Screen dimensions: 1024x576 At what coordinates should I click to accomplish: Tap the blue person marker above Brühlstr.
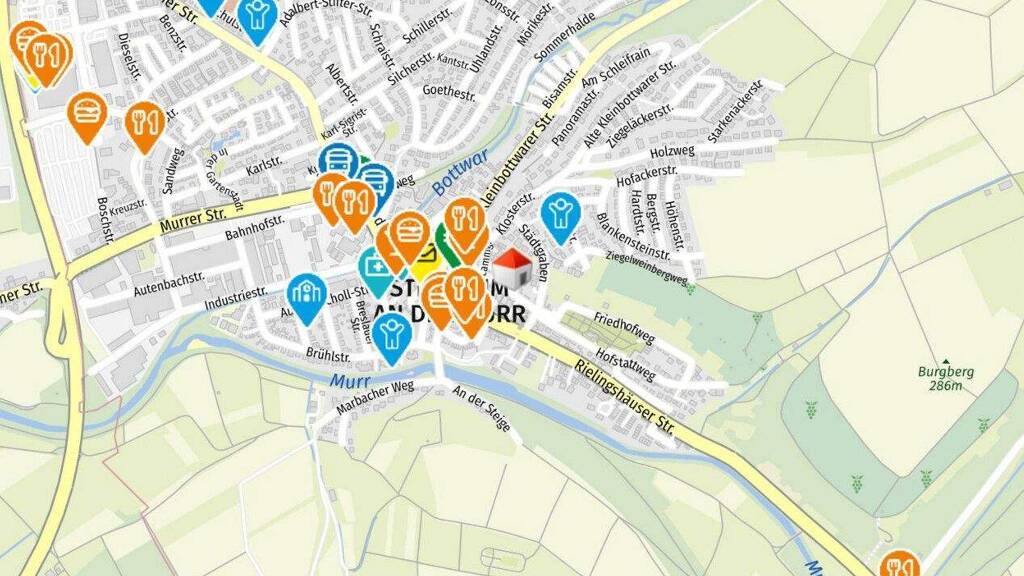(394, 334)
